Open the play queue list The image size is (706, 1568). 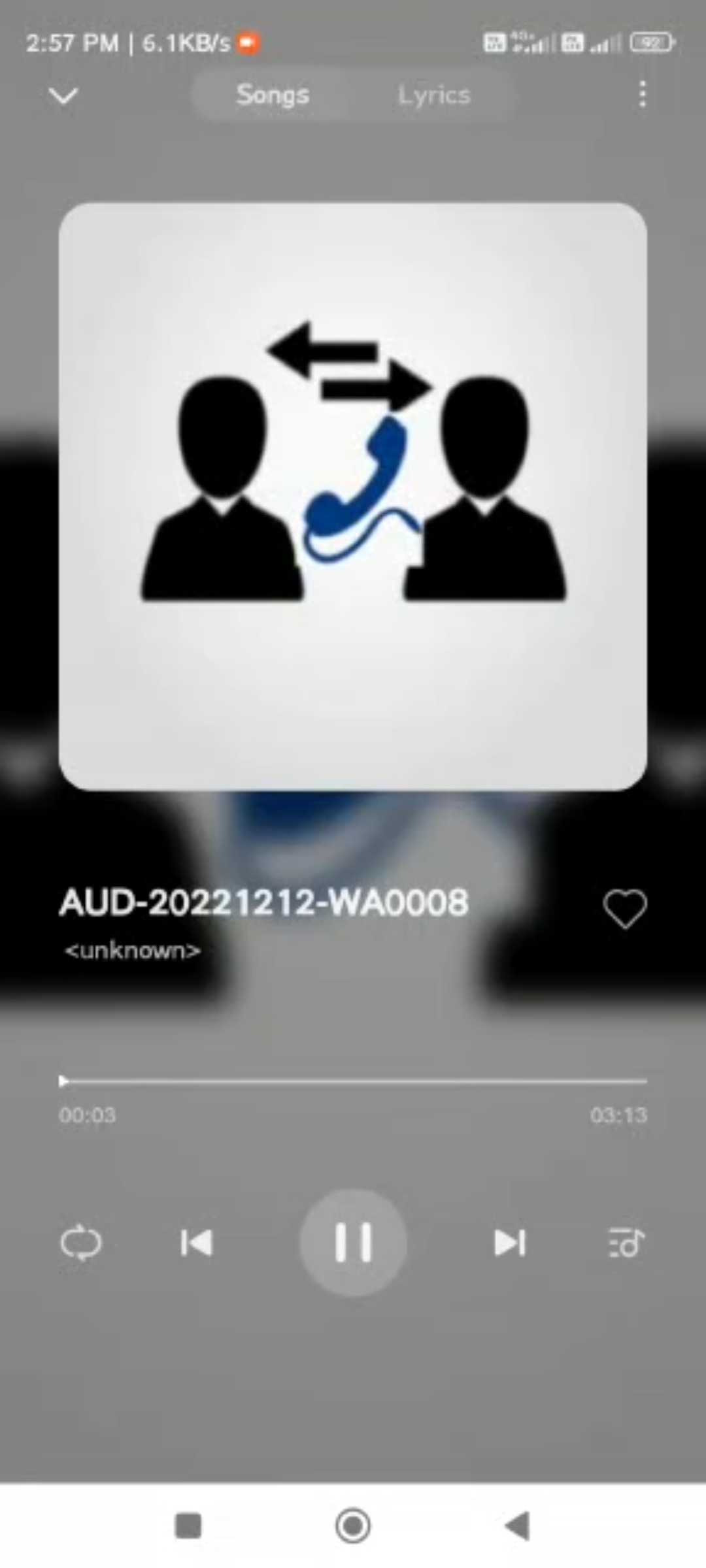626,1243
